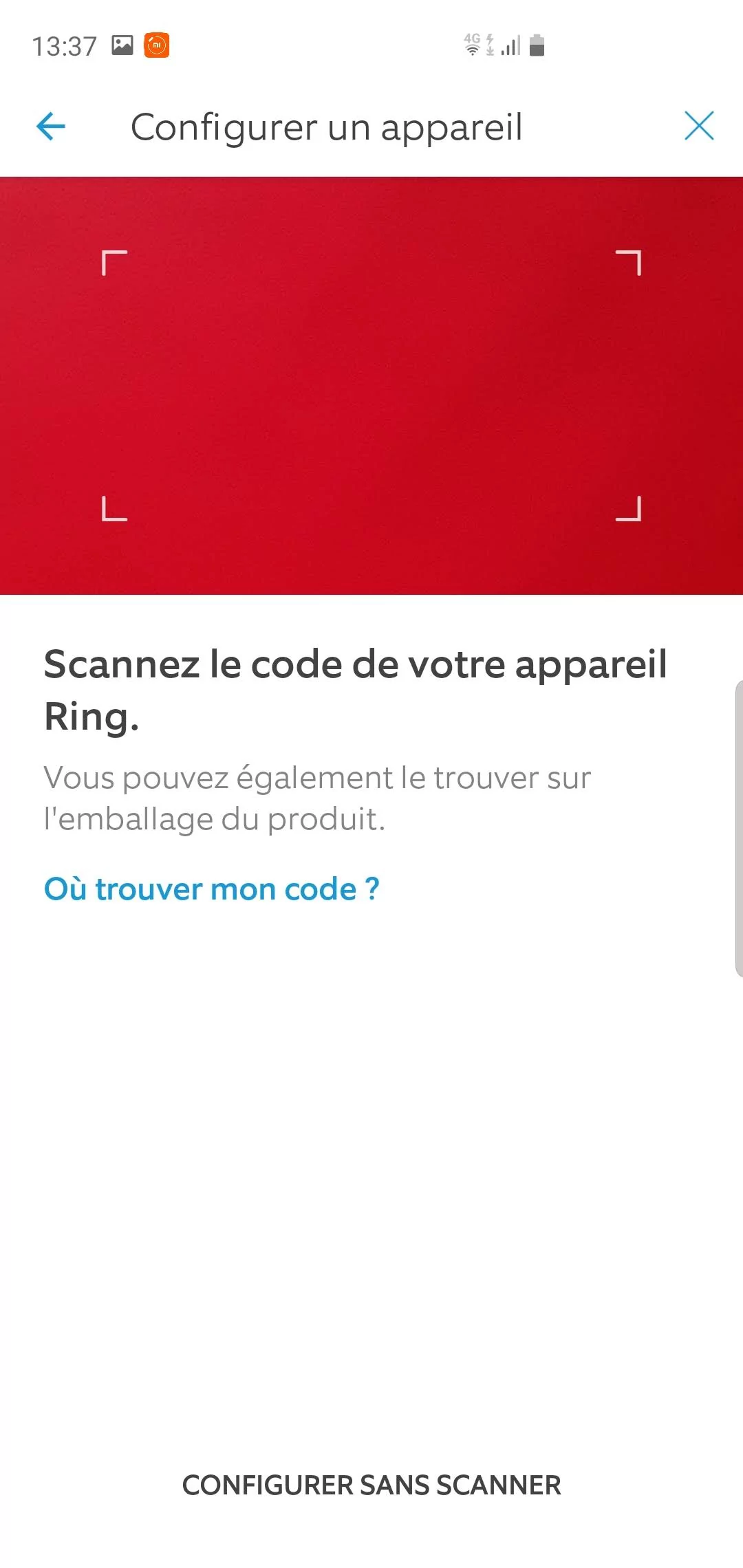Choose 'Configurer sans scanner'
This screenshot has width=743, height=1568.
pos(371,1485)
